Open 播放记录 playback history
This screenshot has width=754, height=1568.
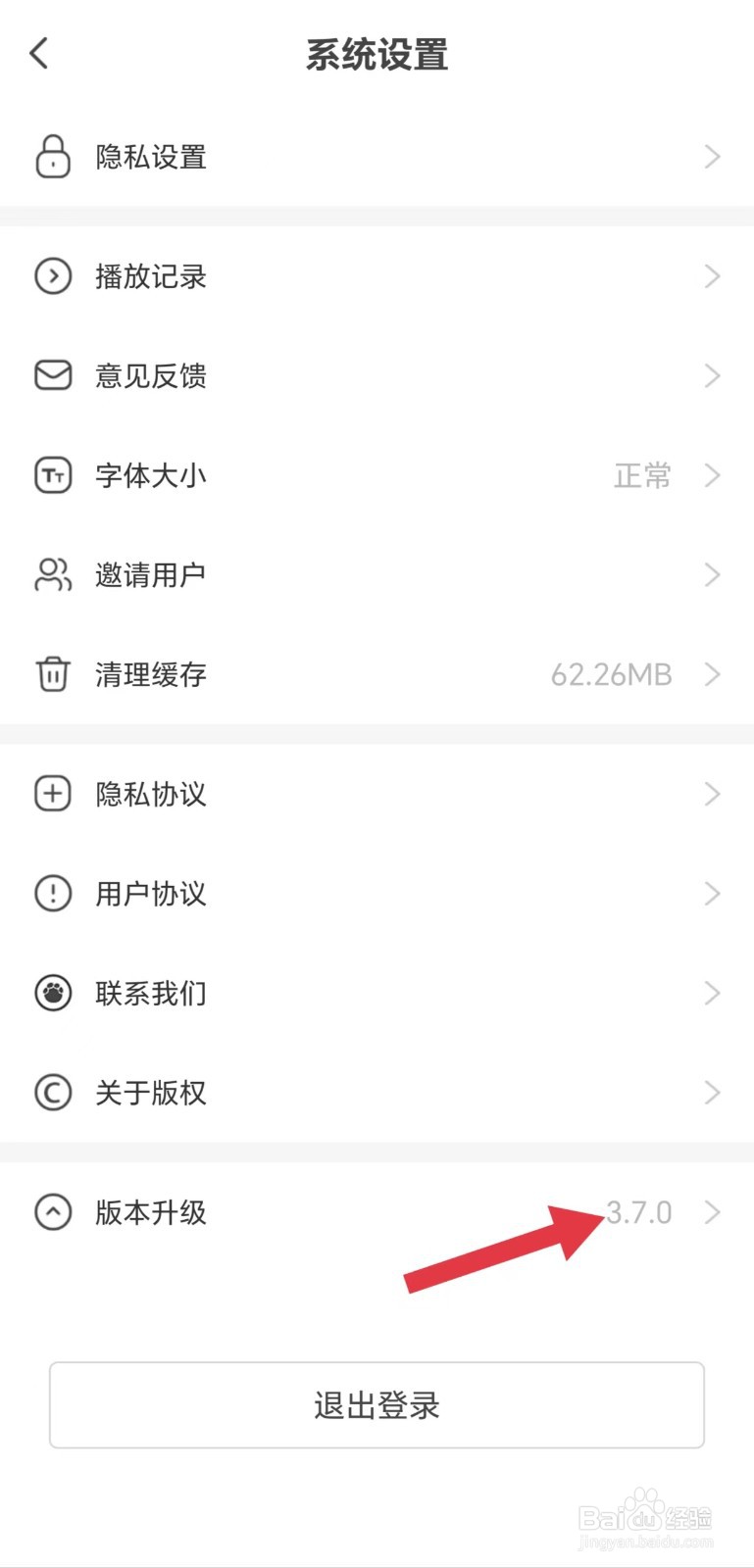151,276
